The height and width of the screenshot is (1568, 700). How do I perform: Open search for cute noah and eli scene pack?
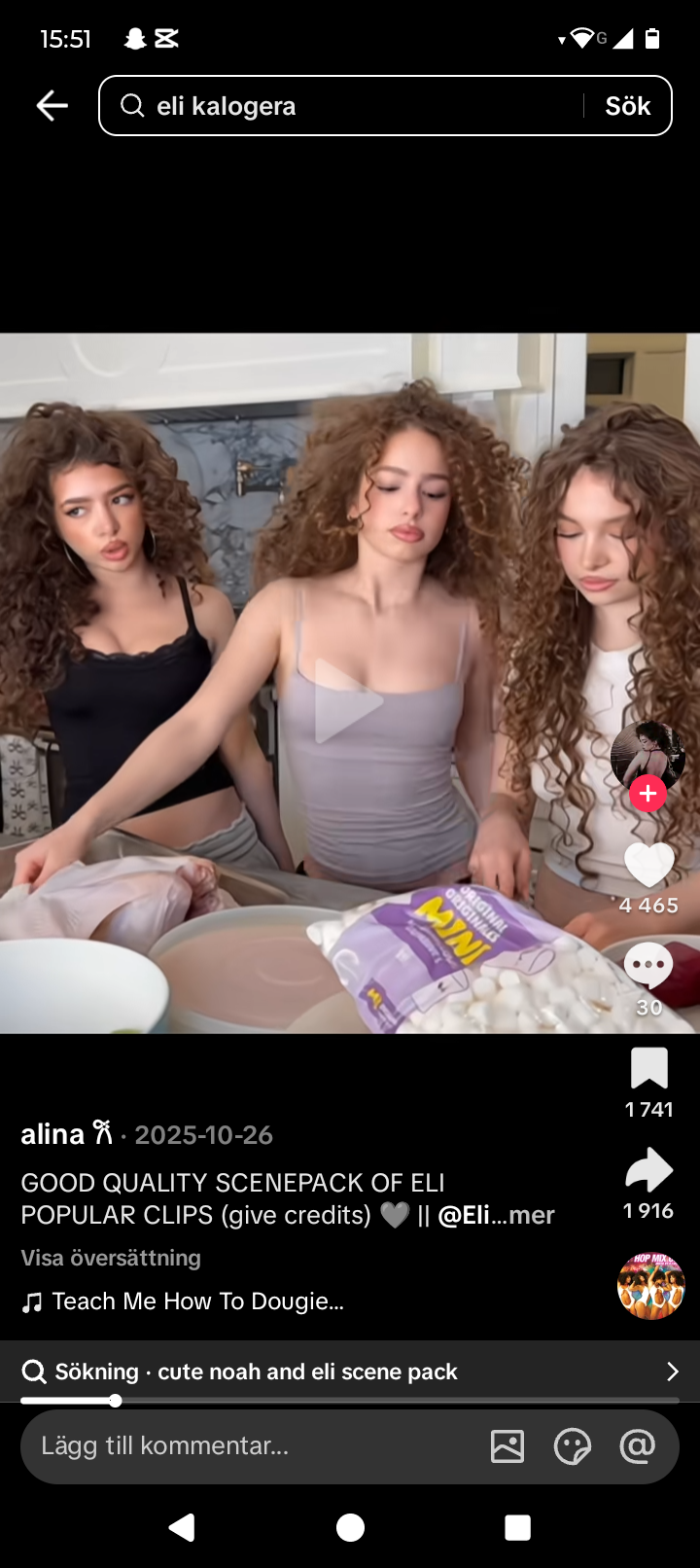tap(350, 1372)
